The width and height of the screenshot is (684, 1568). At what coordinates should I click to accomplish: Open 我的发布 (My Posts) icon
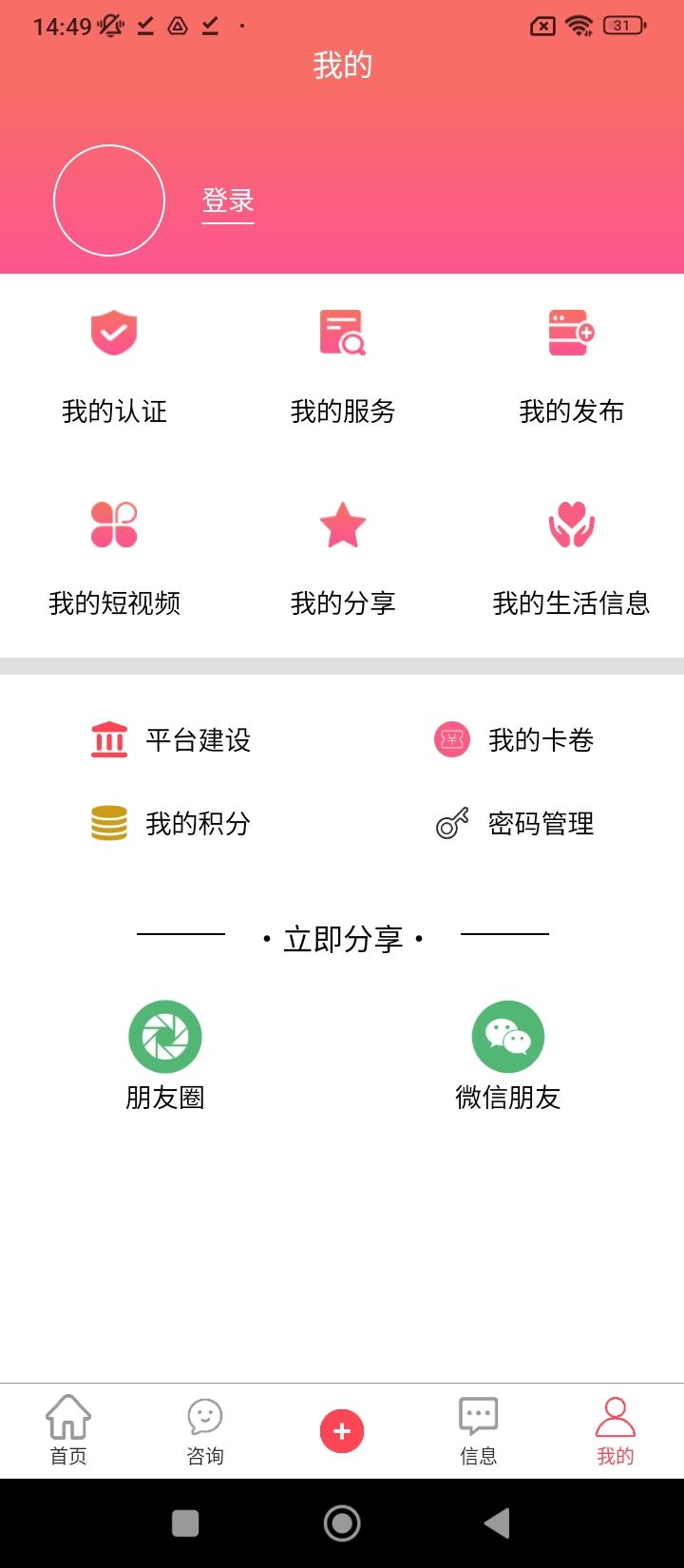click(571, 333)
